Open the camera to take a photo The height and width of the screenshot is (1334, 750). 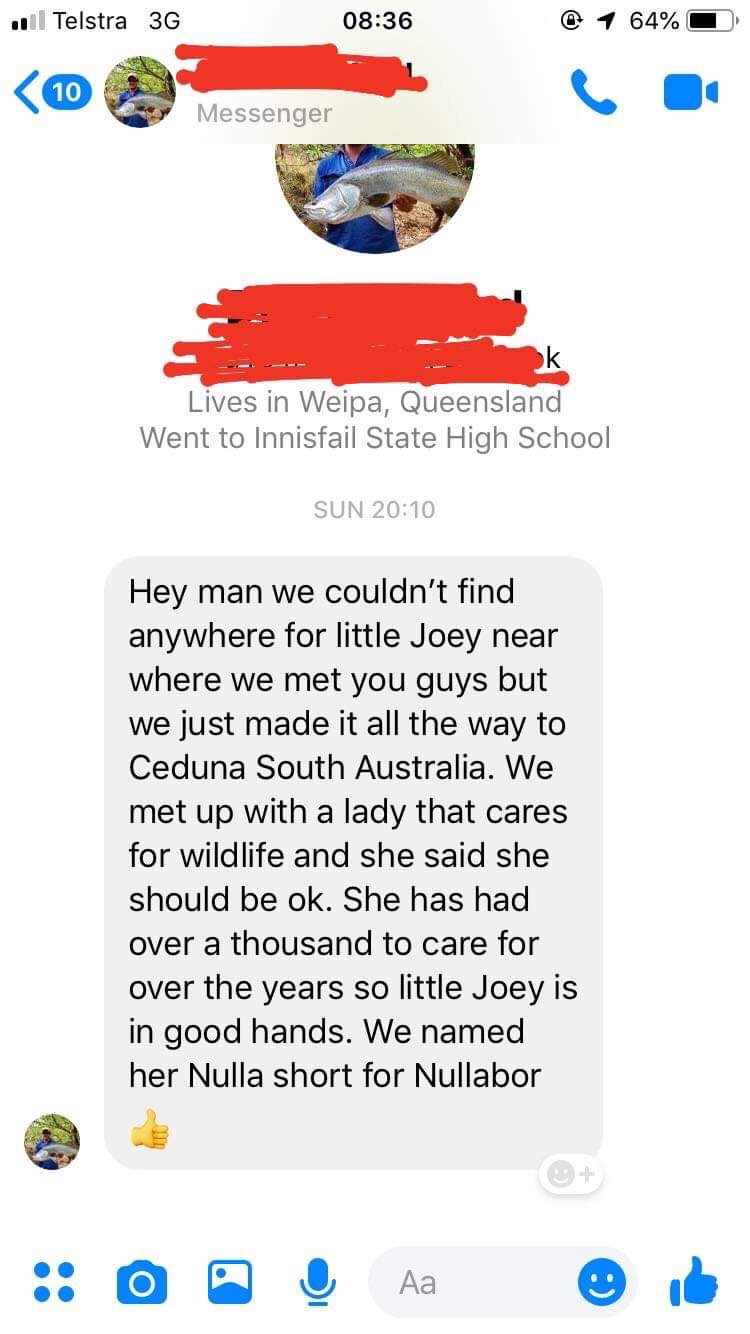coord(141,1281)
